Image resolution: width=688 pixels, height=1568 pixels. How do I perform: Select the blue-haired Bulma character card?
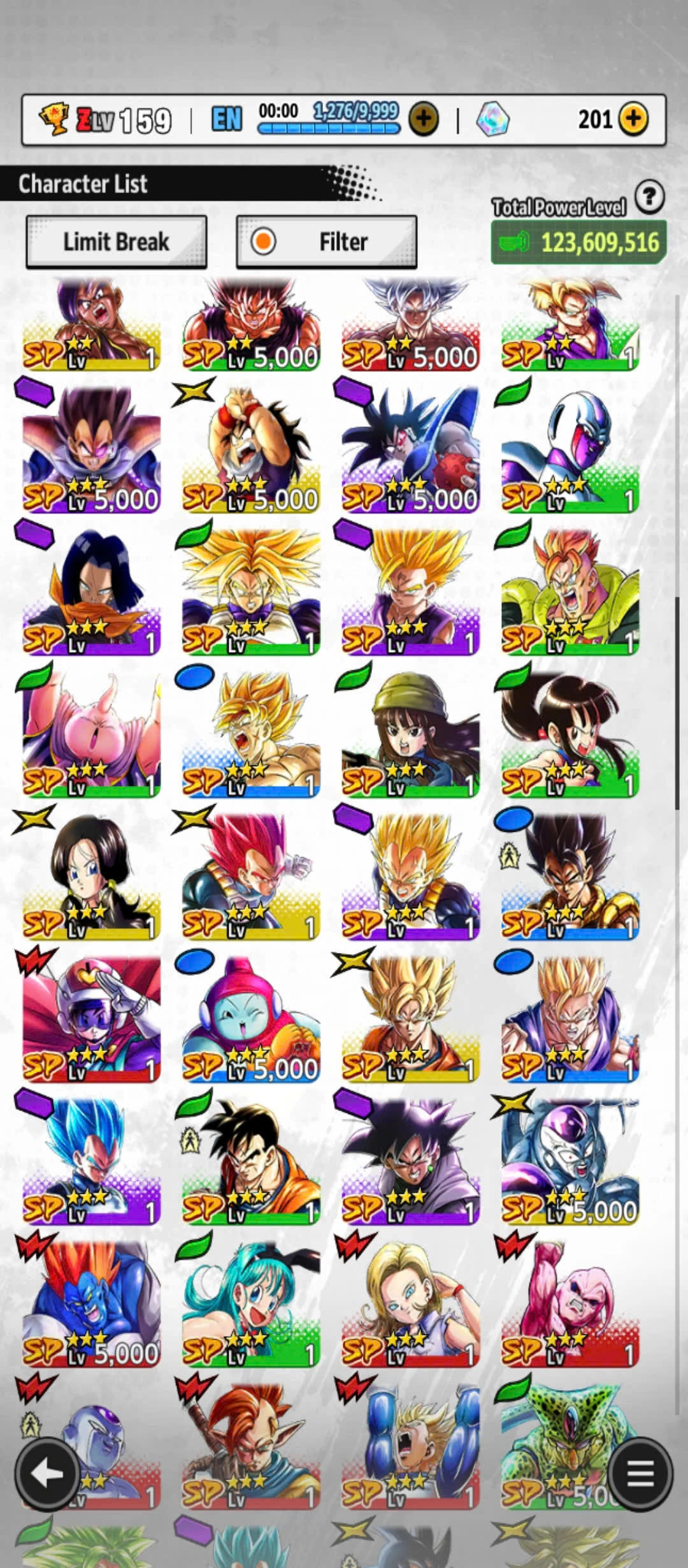pyautogui.click(x=251, y=1302)
